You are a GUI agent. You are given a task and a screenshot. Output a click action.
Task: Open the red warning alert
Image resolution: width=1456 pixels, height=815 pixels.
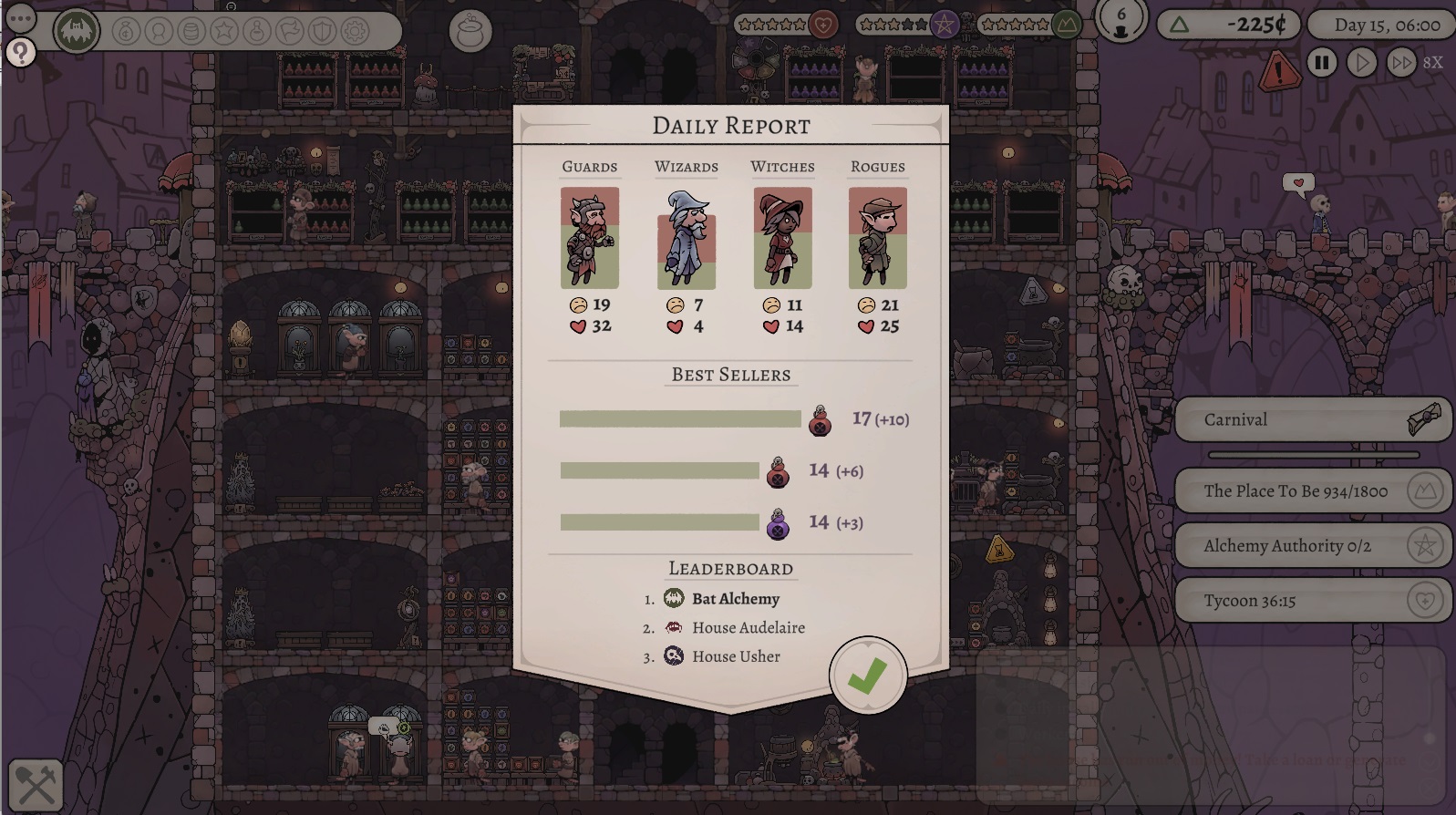[x=1278, y=71]
